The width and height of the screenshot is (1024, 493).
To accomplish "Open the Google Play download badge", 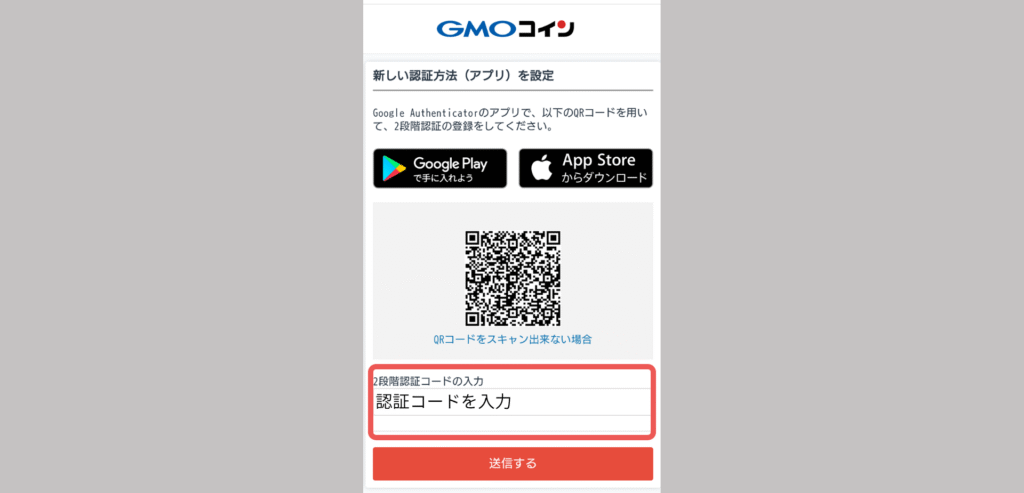I will click(440, 168).
